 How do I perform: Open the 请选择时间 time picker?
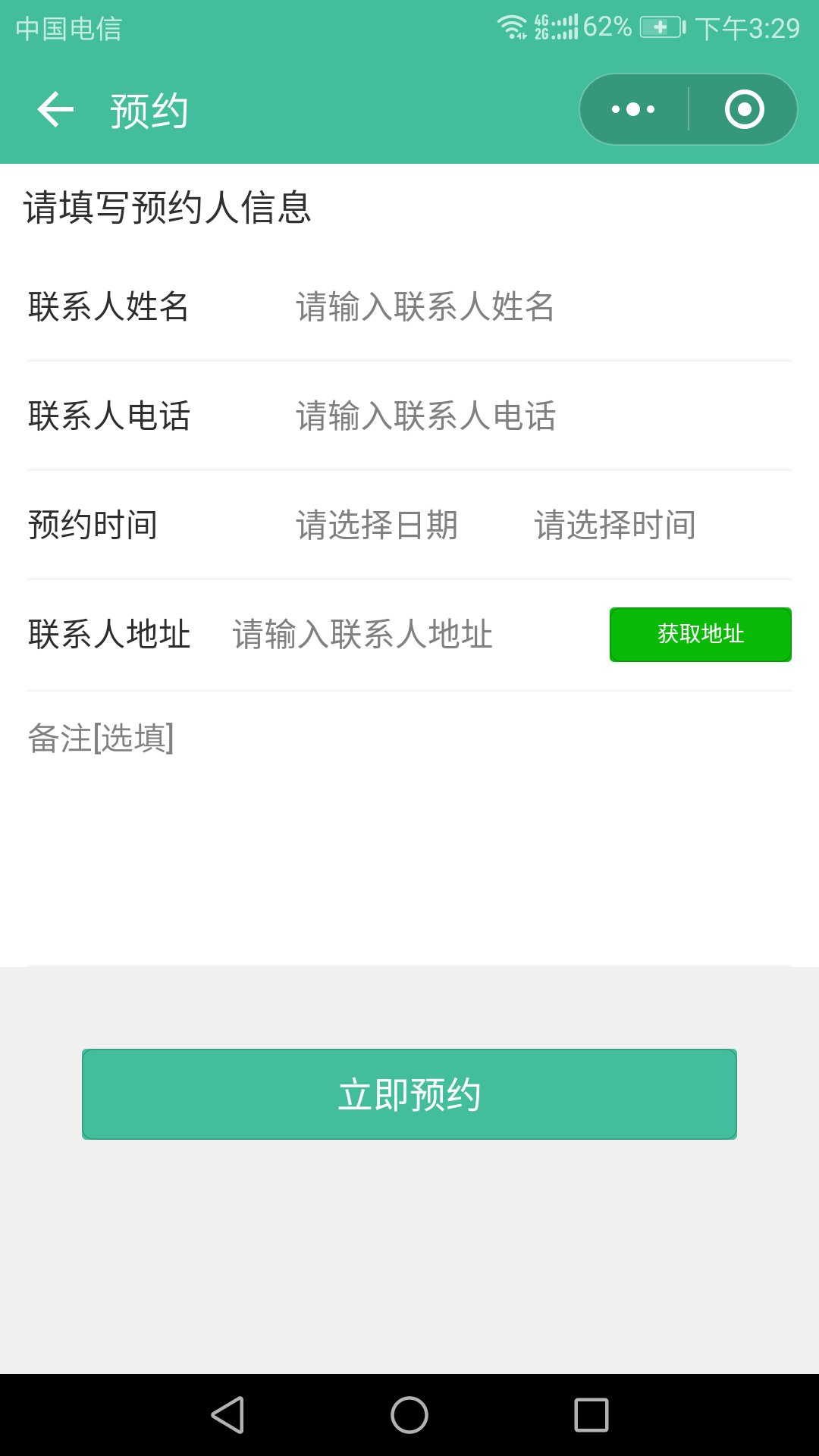click(616, 524)
